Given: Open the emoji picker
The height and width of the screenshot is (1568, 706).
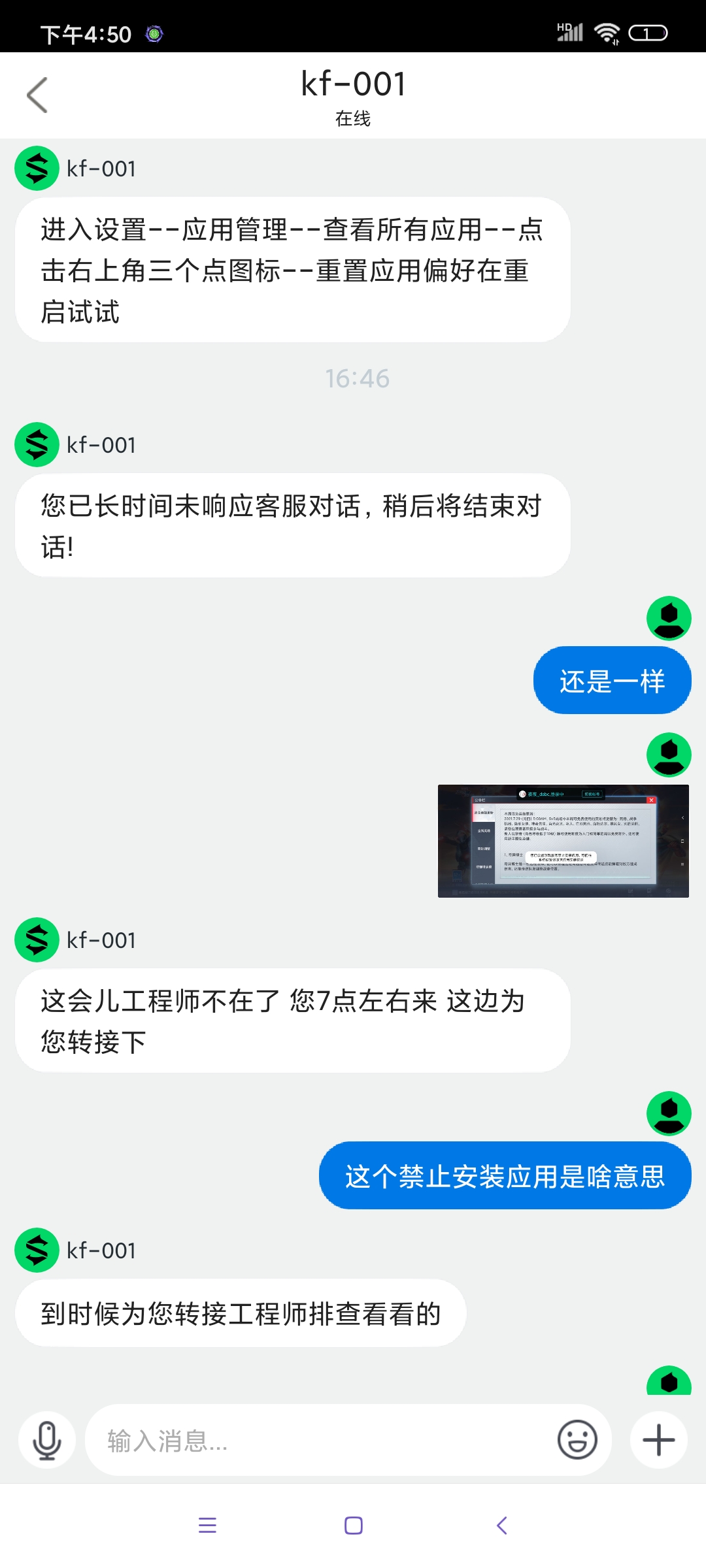Looking at the screenshot, I should point(577,1440).
